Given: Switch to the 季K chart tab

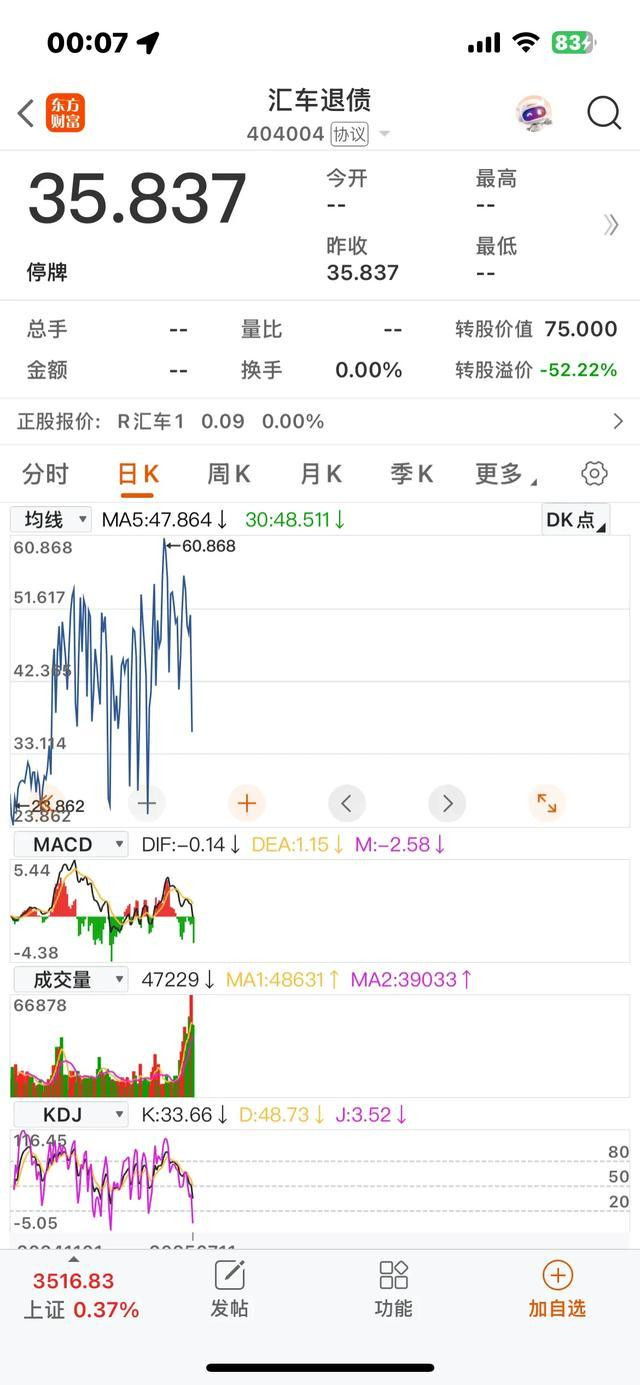Looking at the screenshot, I should pyautogui.click(x=411, y=474).
